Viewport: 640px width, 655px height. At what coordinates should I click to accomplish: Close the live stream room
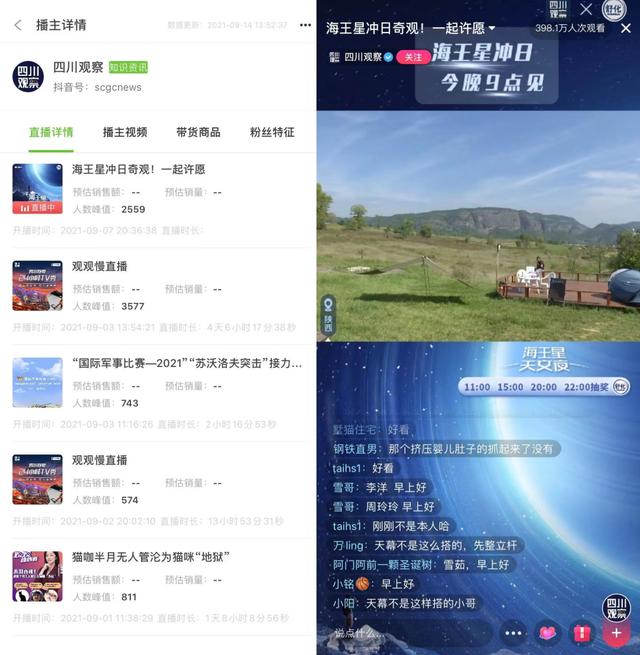626,29
